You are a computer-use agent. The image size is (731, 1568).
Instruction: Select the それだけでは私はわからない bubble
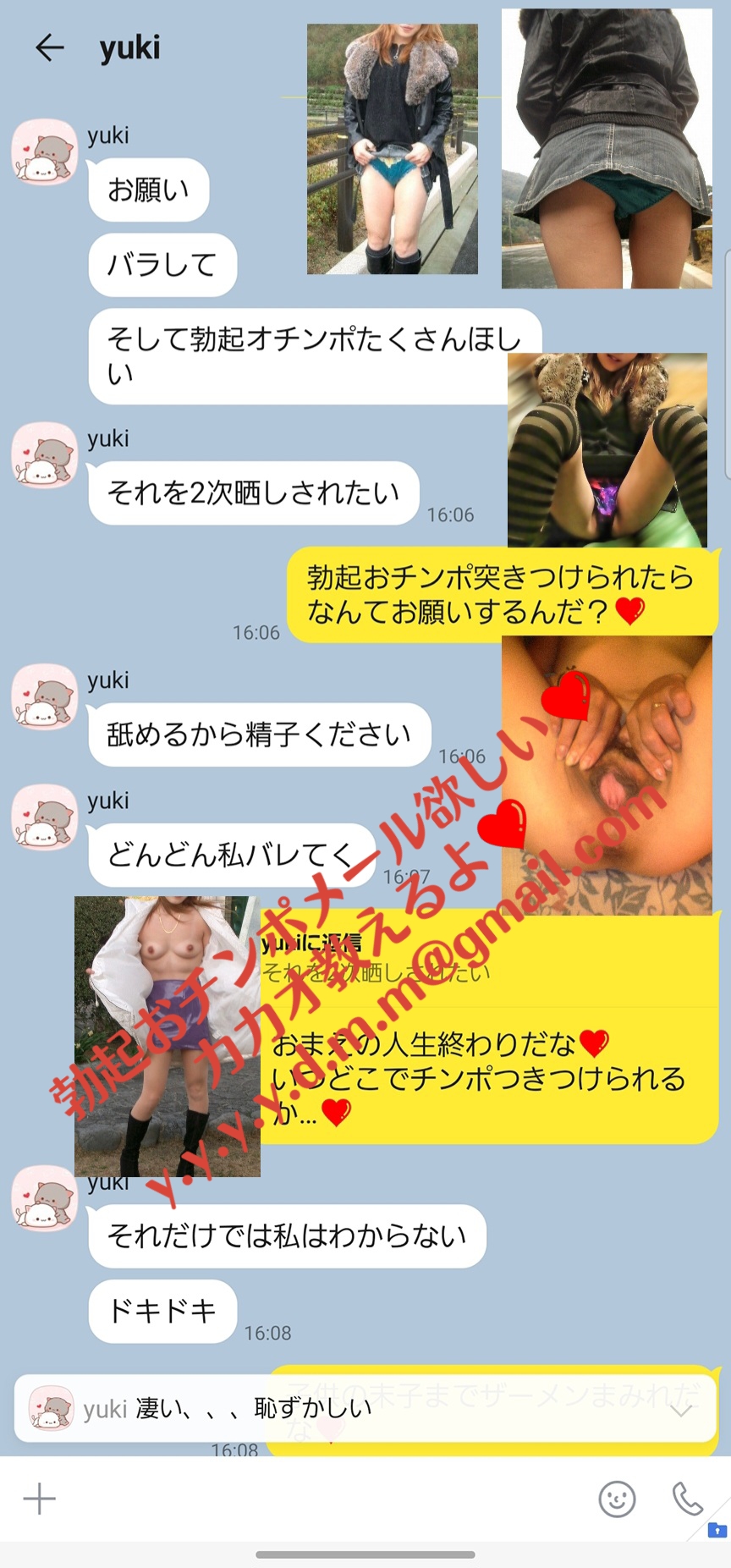pos(285,1235)
